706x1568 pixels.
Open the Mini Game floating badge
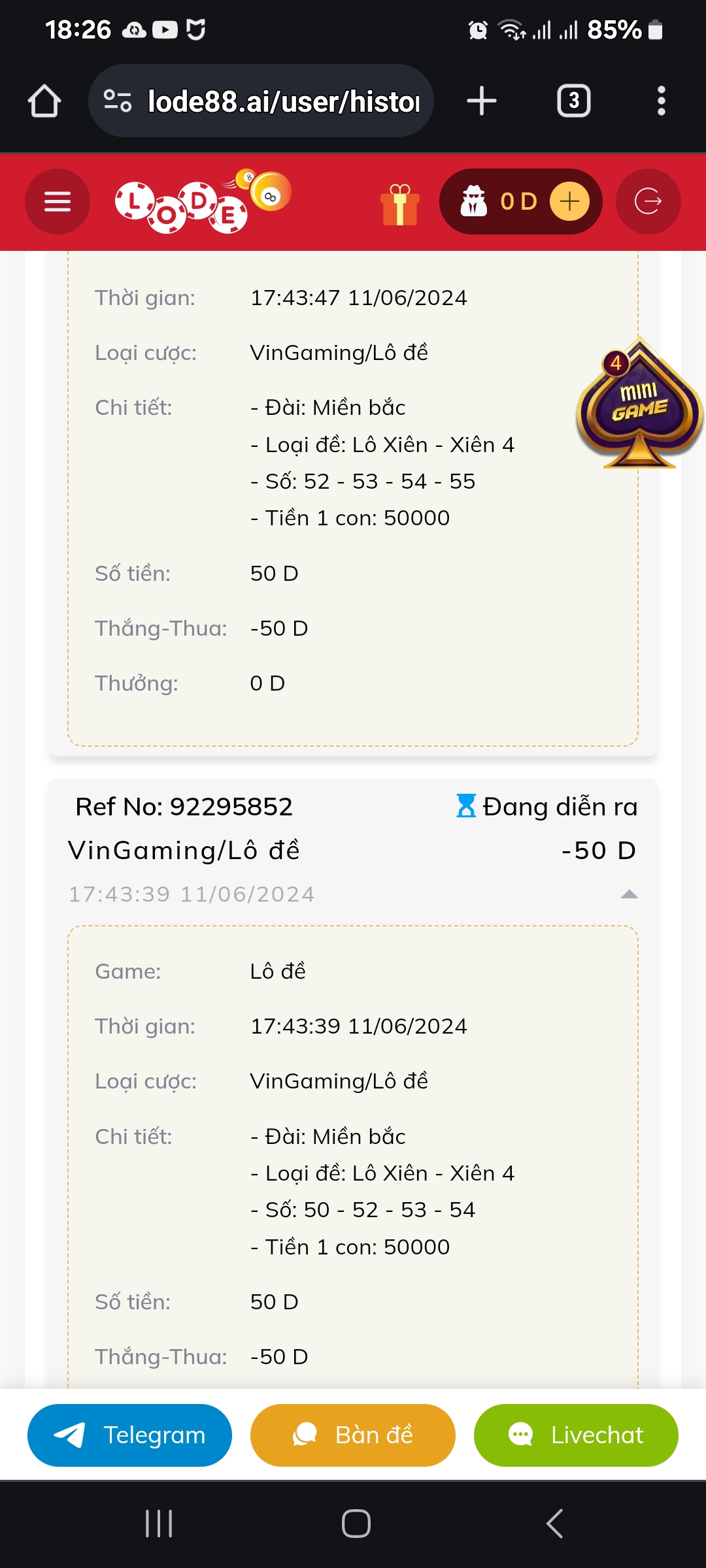click(639, 403)
